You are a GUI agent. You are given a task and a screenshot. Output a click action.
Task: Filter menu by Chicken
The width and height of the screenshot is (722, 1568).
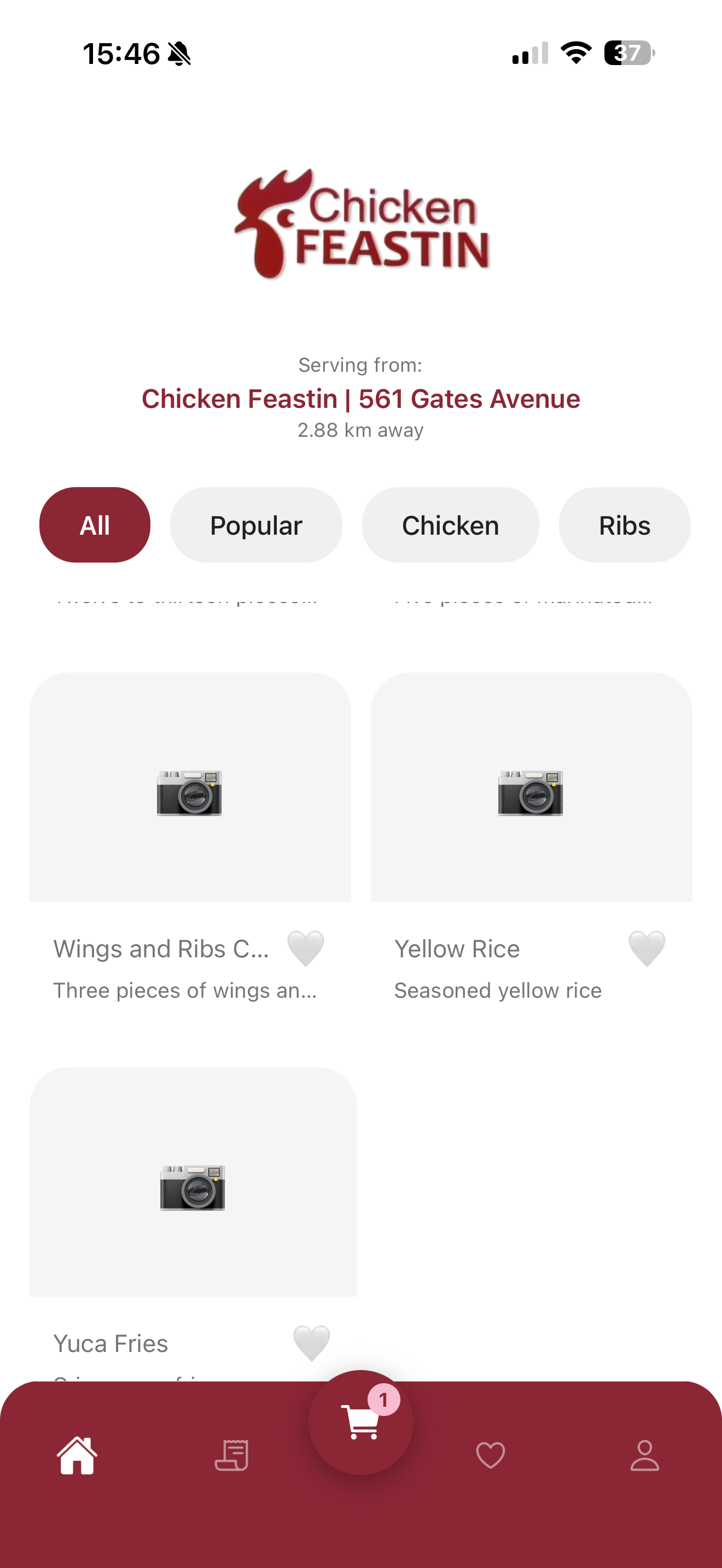coord(451,525)
